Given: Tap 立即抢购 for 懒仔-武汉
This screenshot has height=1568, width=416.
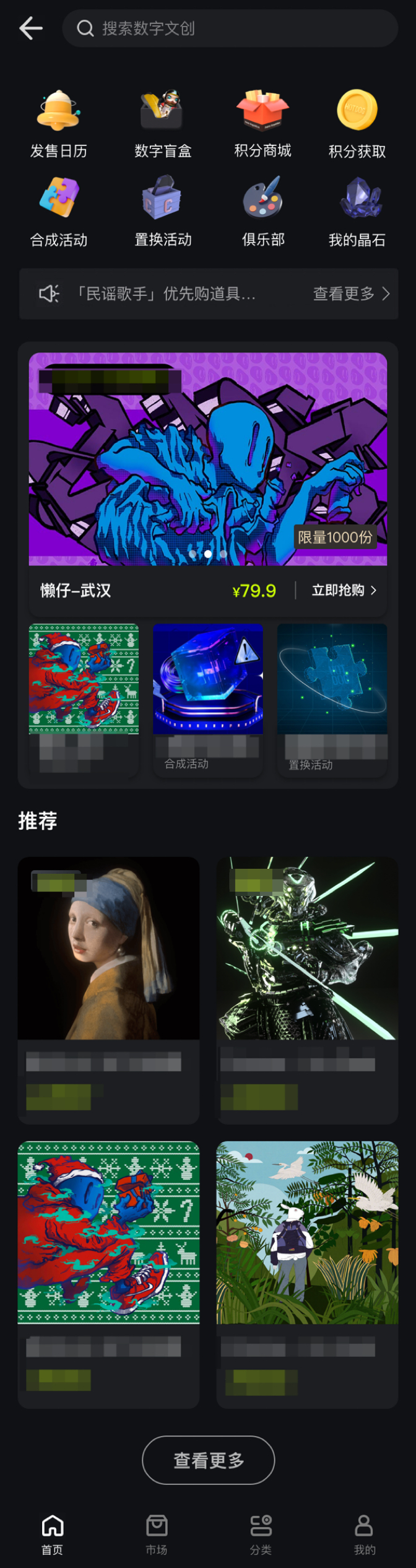Looking at the screenshot, I should [x=344, y=590].
